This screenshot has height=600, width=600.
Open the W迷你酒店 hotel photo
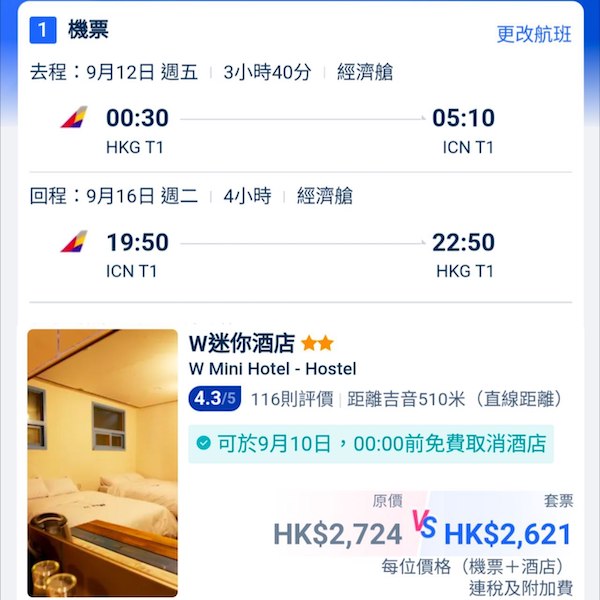tap(102, 462)
